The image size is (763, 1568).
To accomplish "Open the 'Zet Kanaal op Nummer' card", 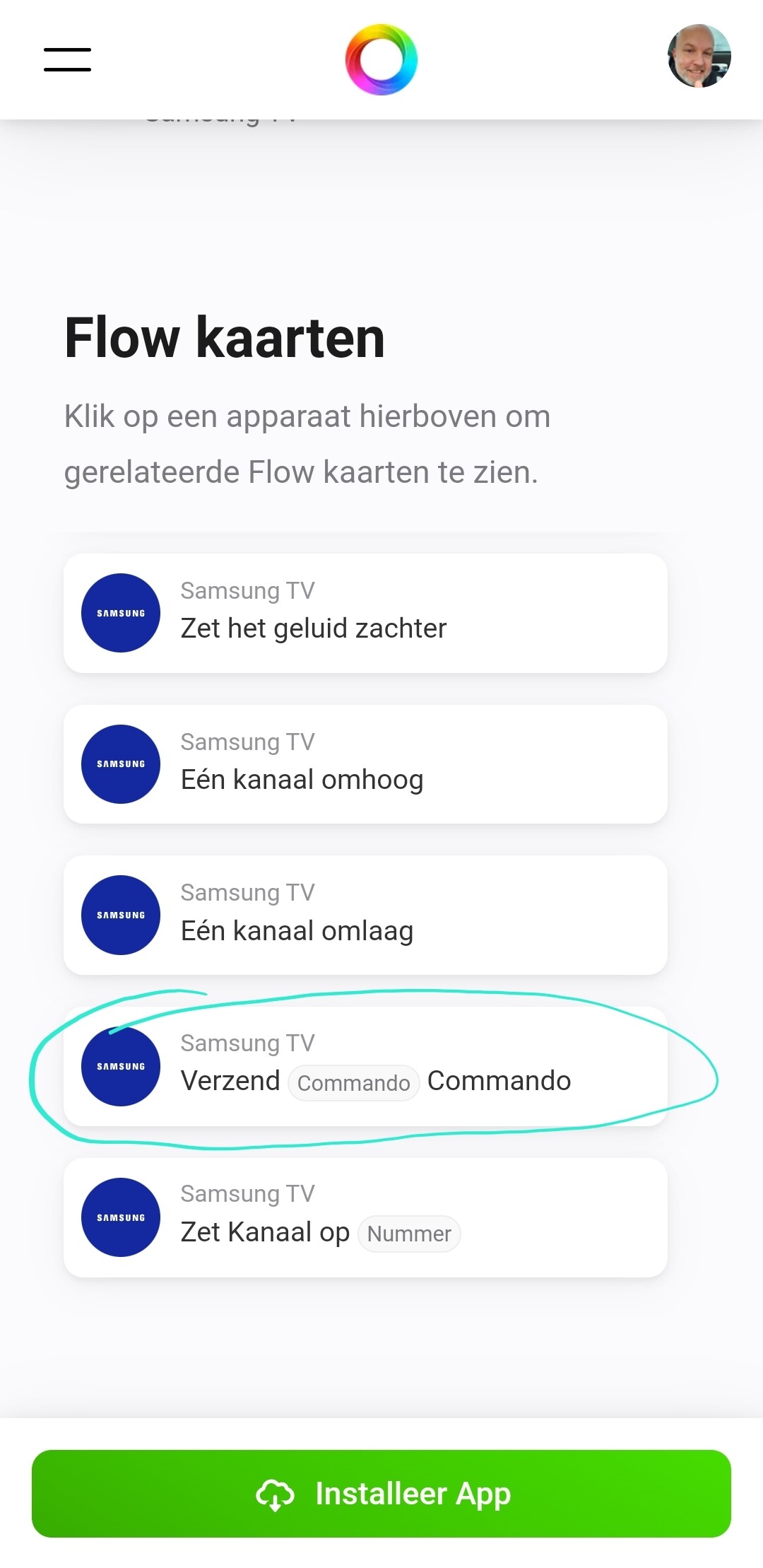I will pyautogui.click(x=365, y=1217).
